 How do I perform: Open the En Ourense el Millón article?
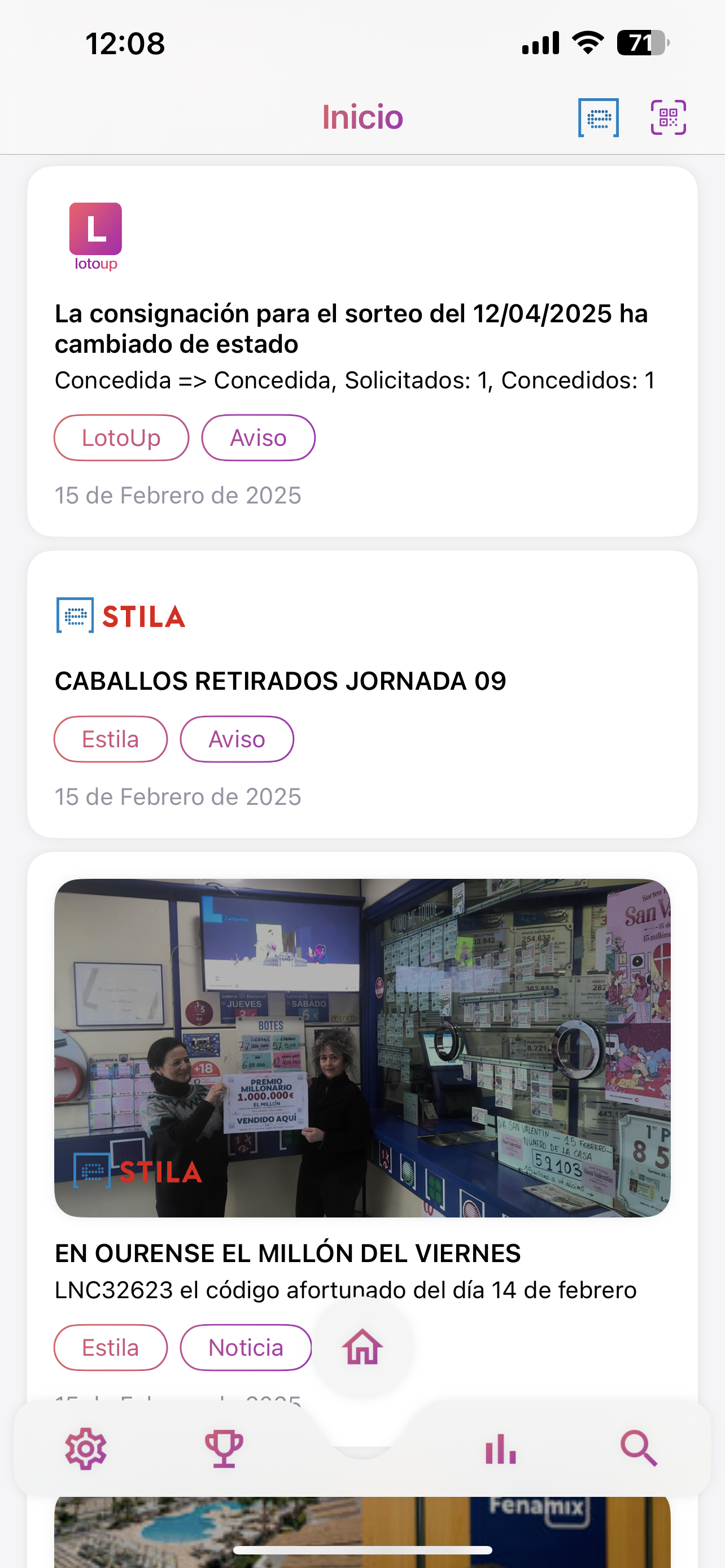[x=287, y=1252]
